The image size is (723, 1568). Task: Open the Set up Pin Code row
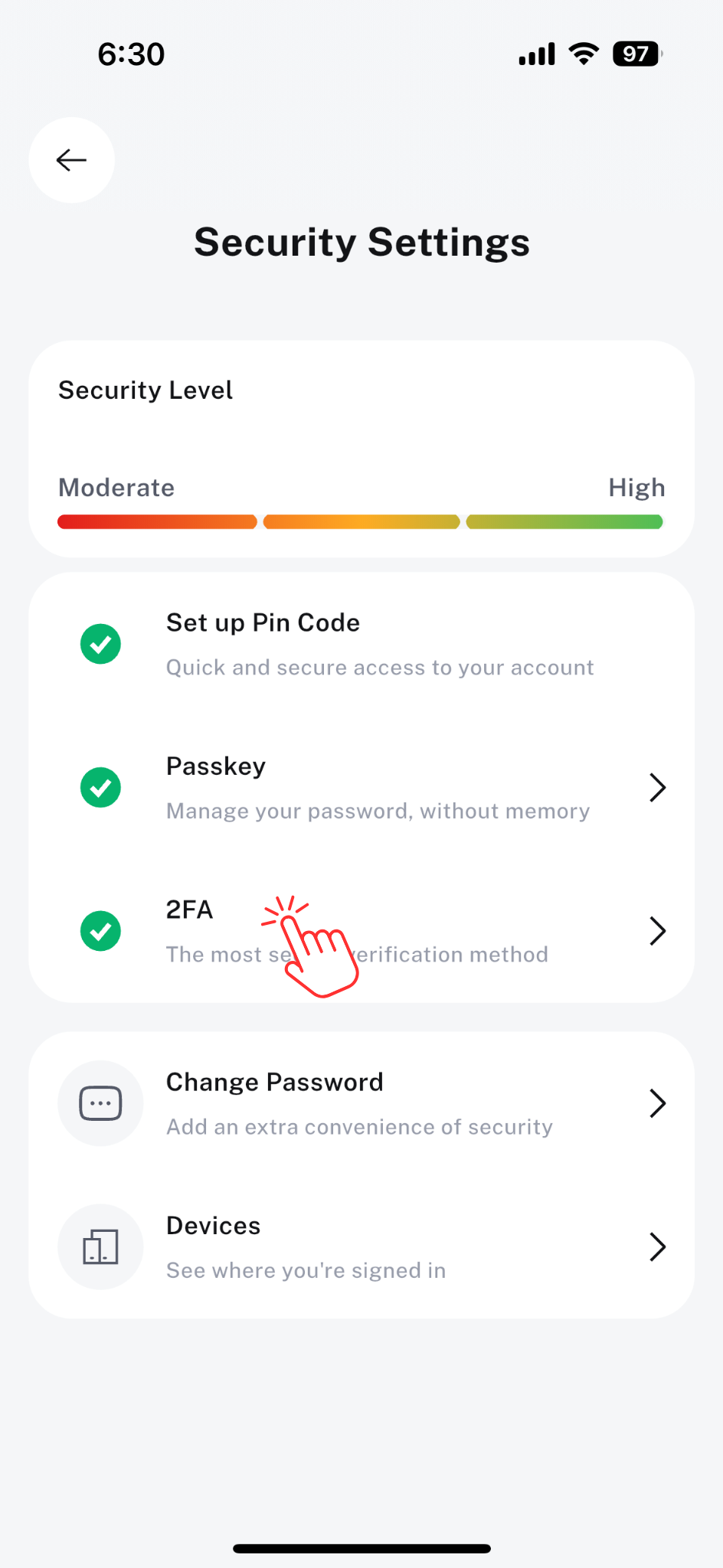click(361, 644)
